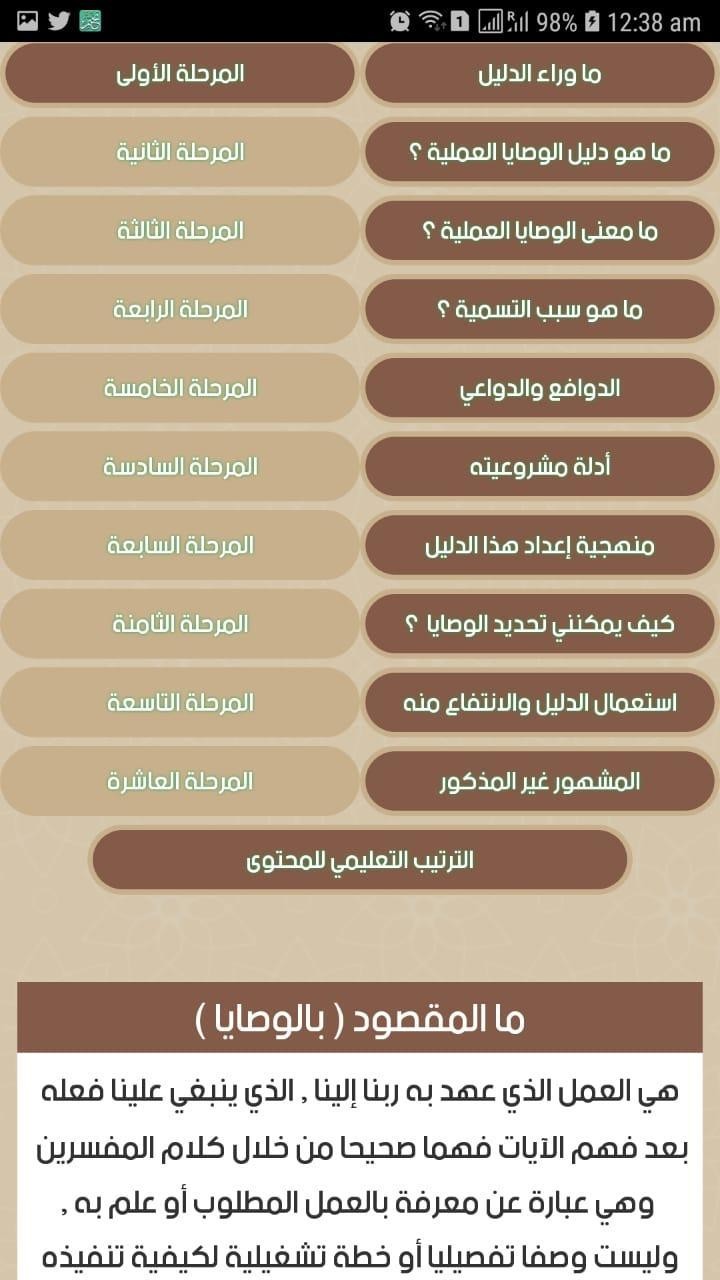Select المرحلة الثانية
The image size is (720, 1280).
180,152
